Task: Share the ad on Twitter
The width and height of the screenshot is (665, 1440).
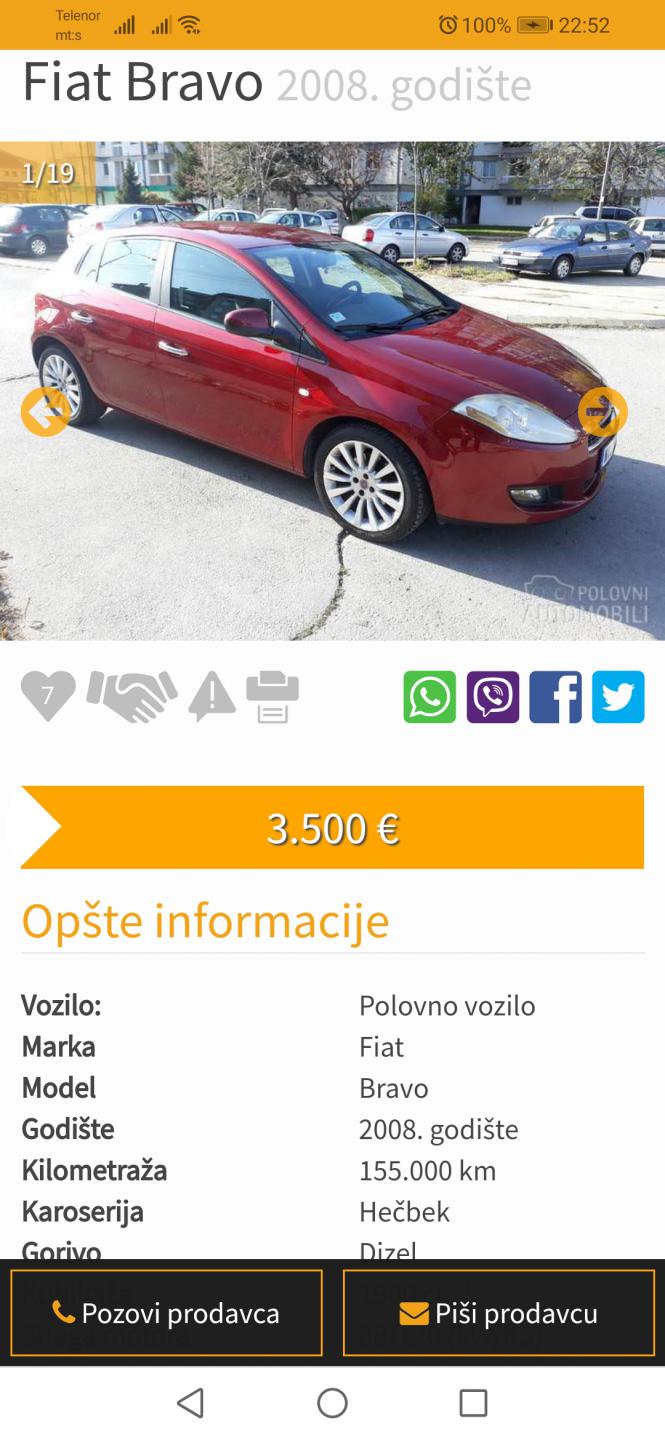Action: [618, 697]
